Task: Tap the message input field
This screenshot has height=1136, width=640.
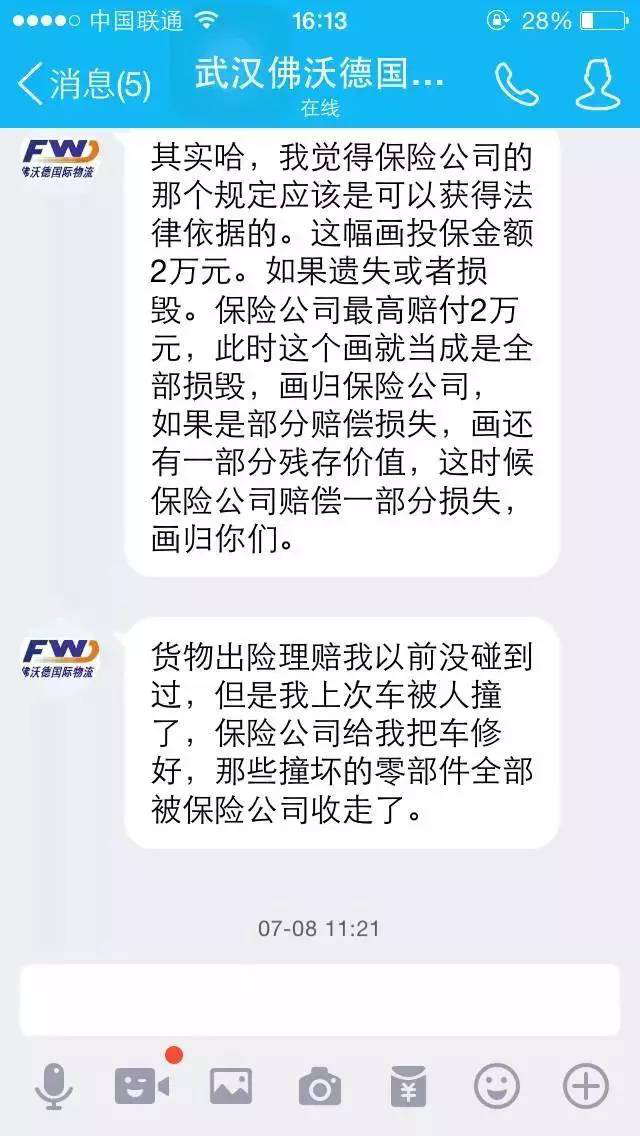Action: pos(320,1000)
